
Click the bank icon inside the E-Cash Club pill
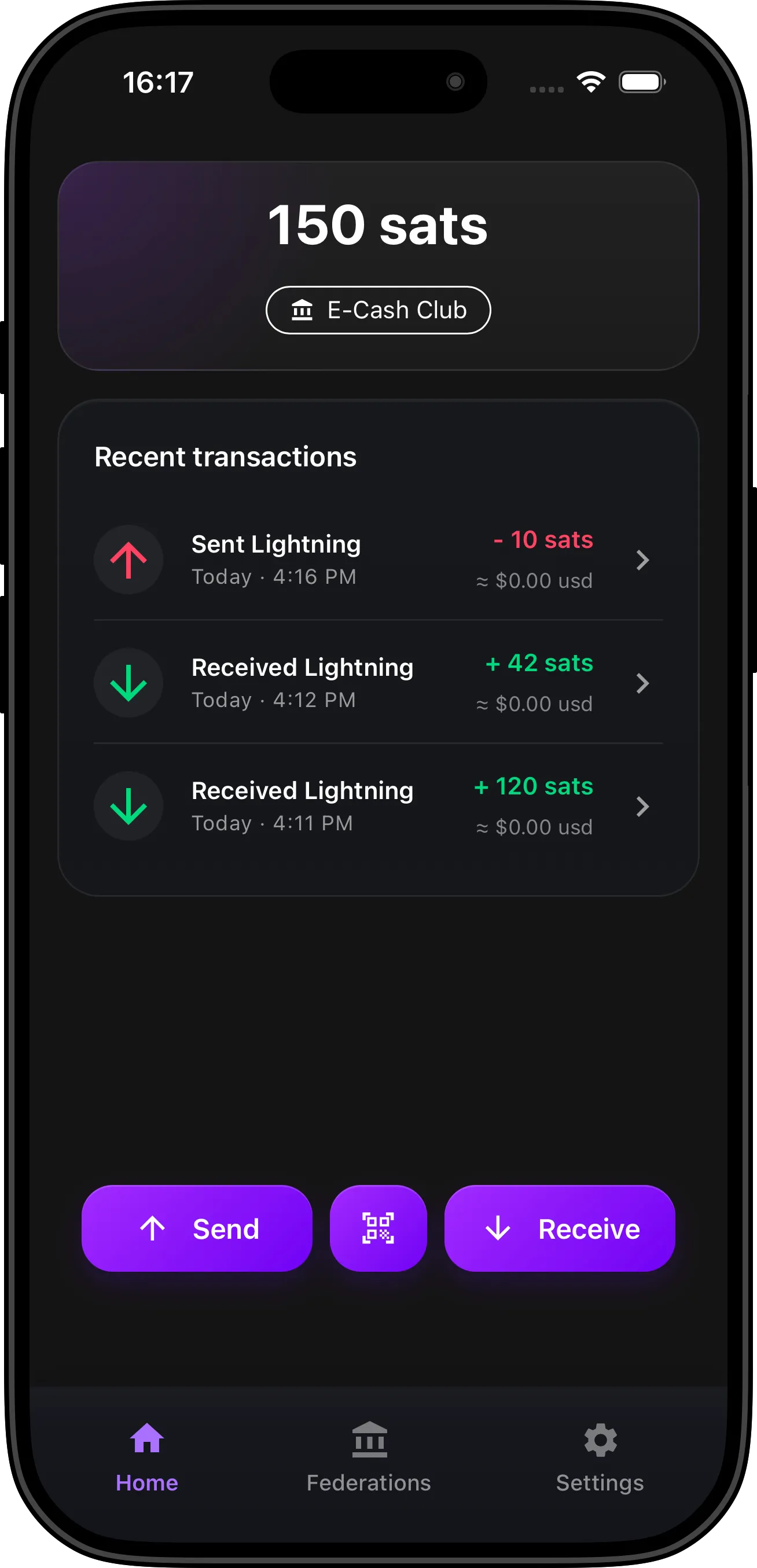point(302,310)
